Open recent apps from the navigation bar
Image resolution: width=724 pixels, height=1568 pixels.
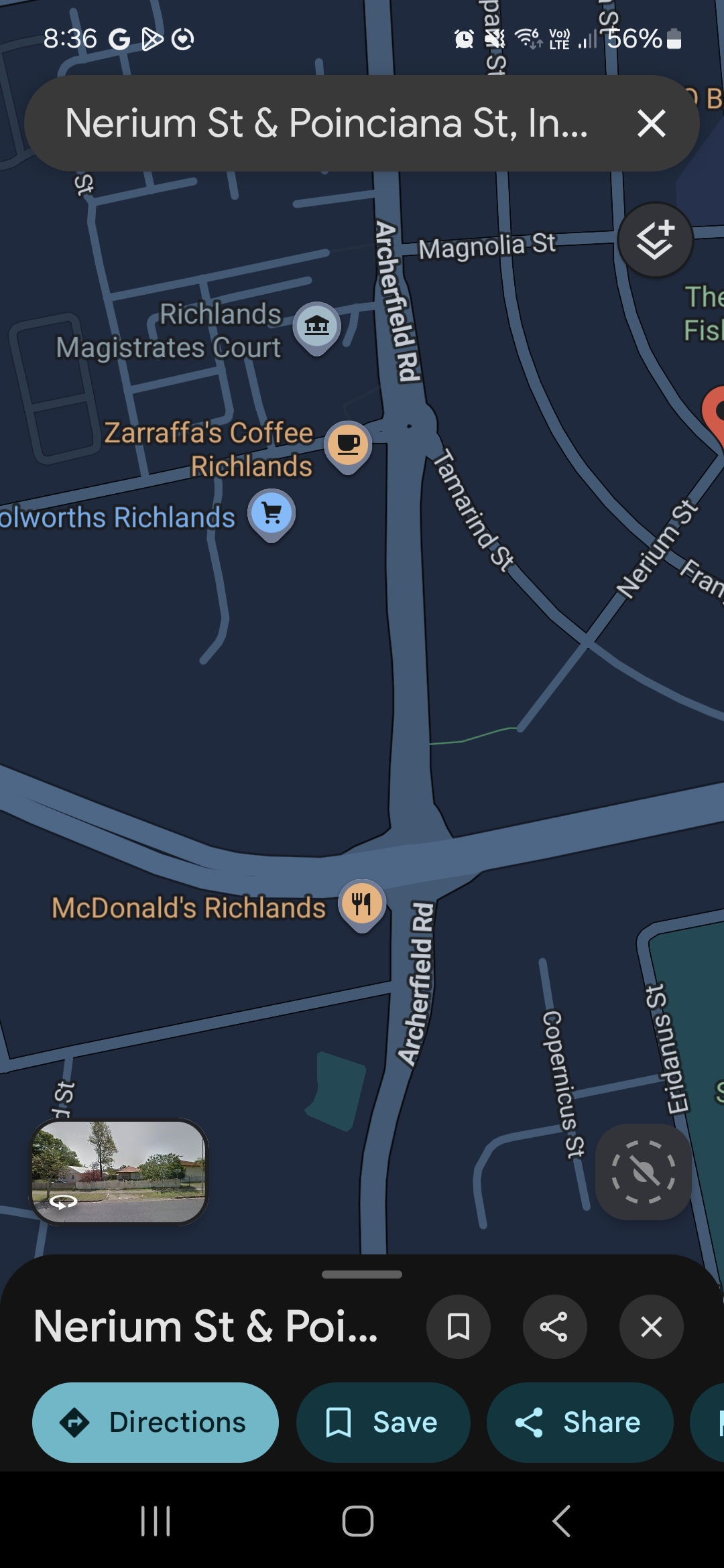[x=156, y=1520]
